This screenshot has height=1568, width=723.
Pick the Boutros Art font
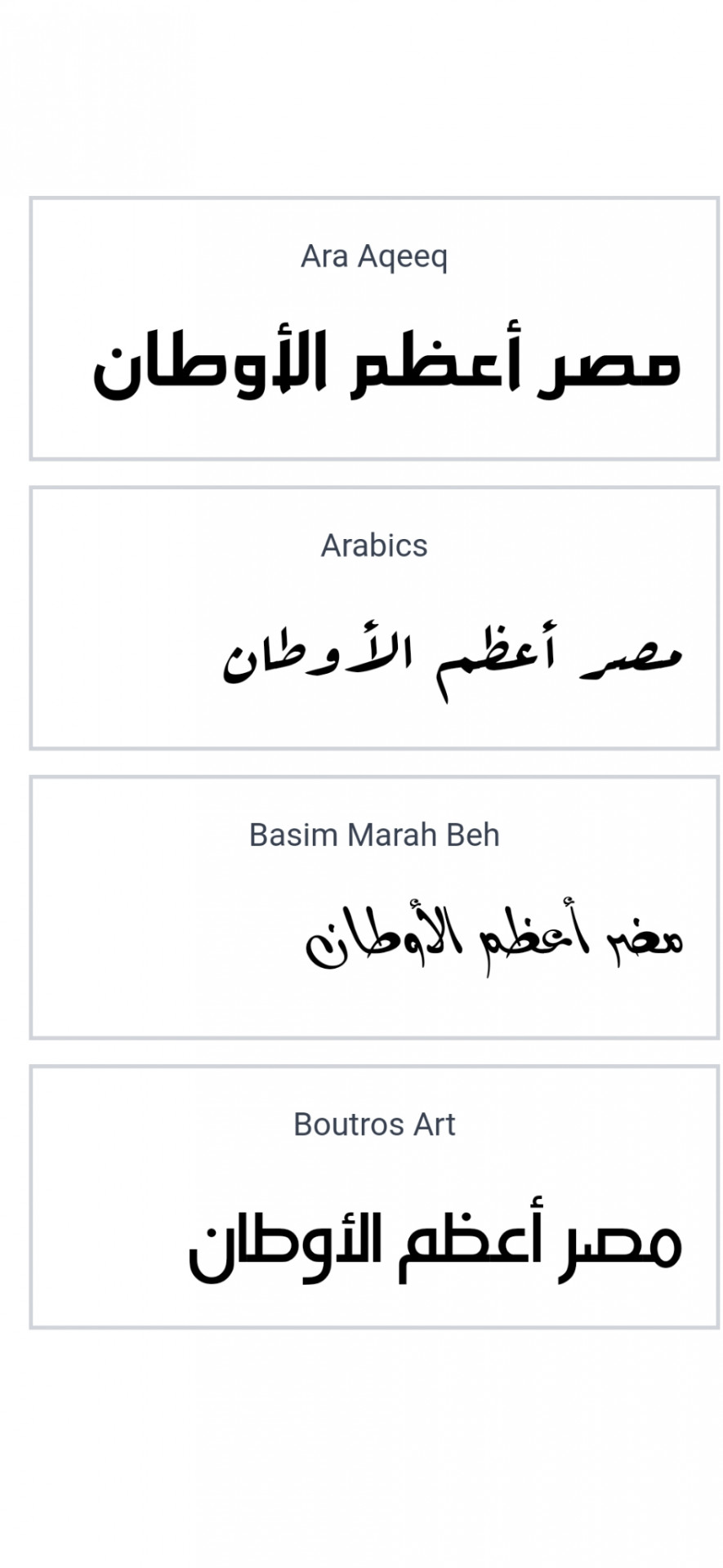point(374,1196)
